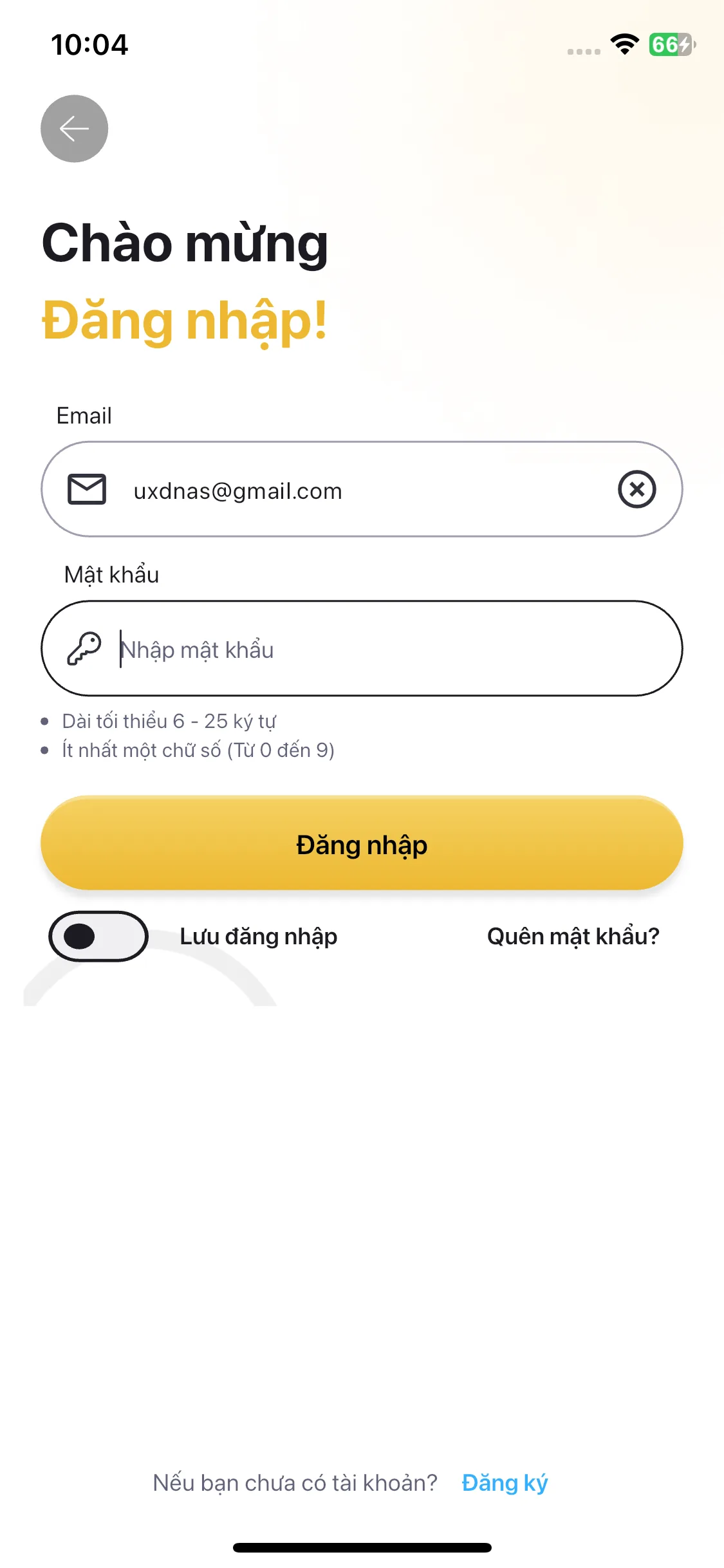Viewport: 724px width, 1568px height.
Task: Focus the Email input field
Action: tap(360, 490)
